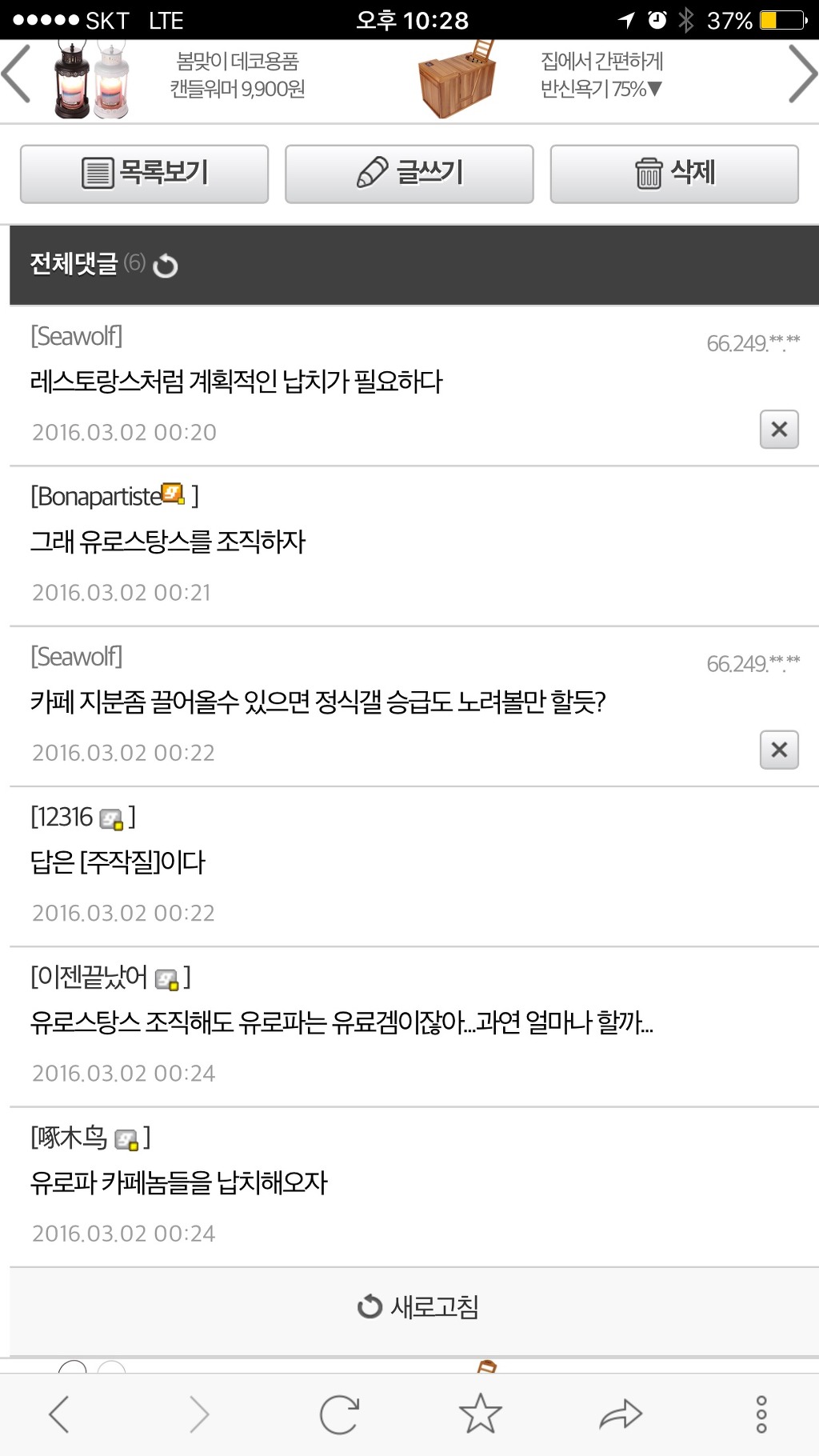
Task: Open 12316's user profile icon
Action: [x=112, y=819]
